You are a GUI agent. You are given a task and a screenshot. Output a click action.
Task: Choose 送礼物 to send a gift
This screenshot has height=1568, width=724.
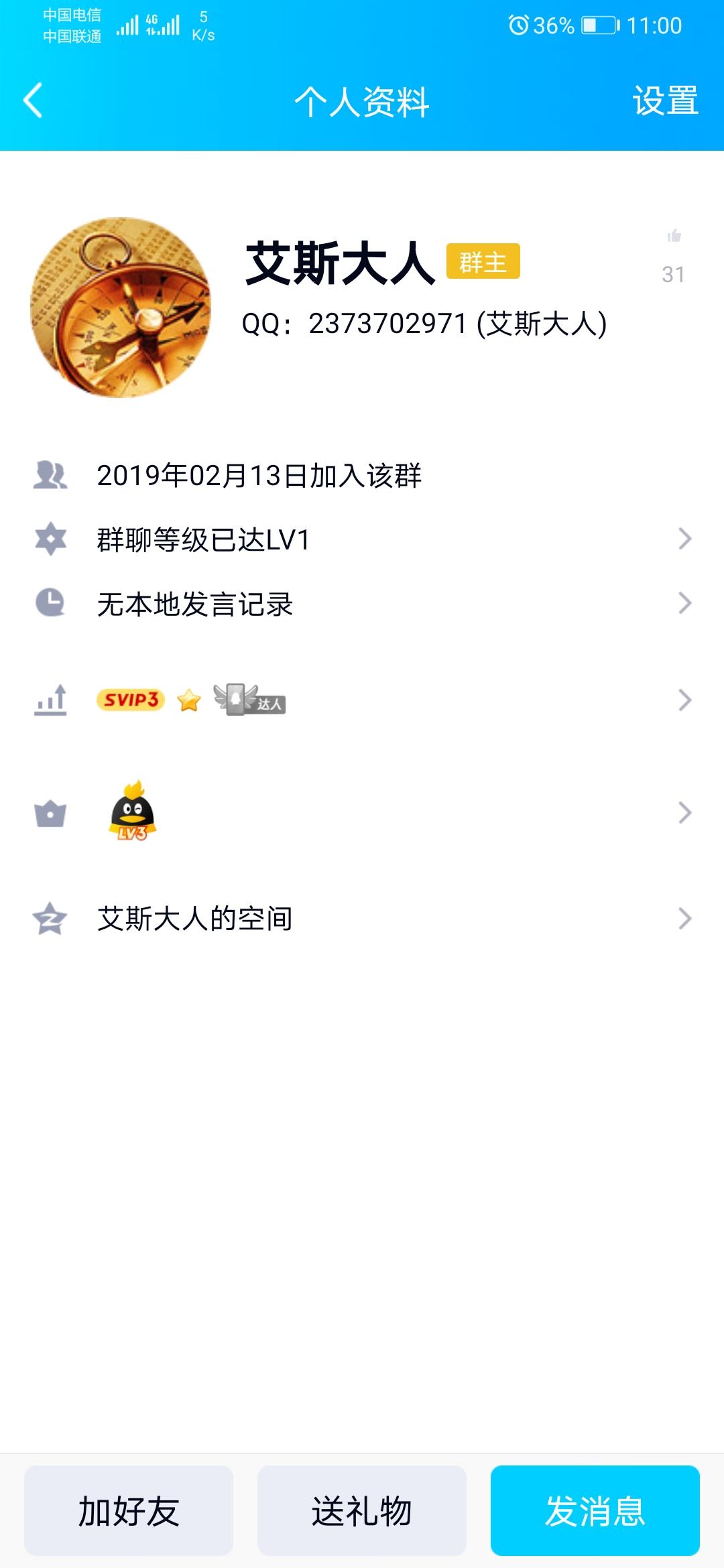pos(362,1510)
